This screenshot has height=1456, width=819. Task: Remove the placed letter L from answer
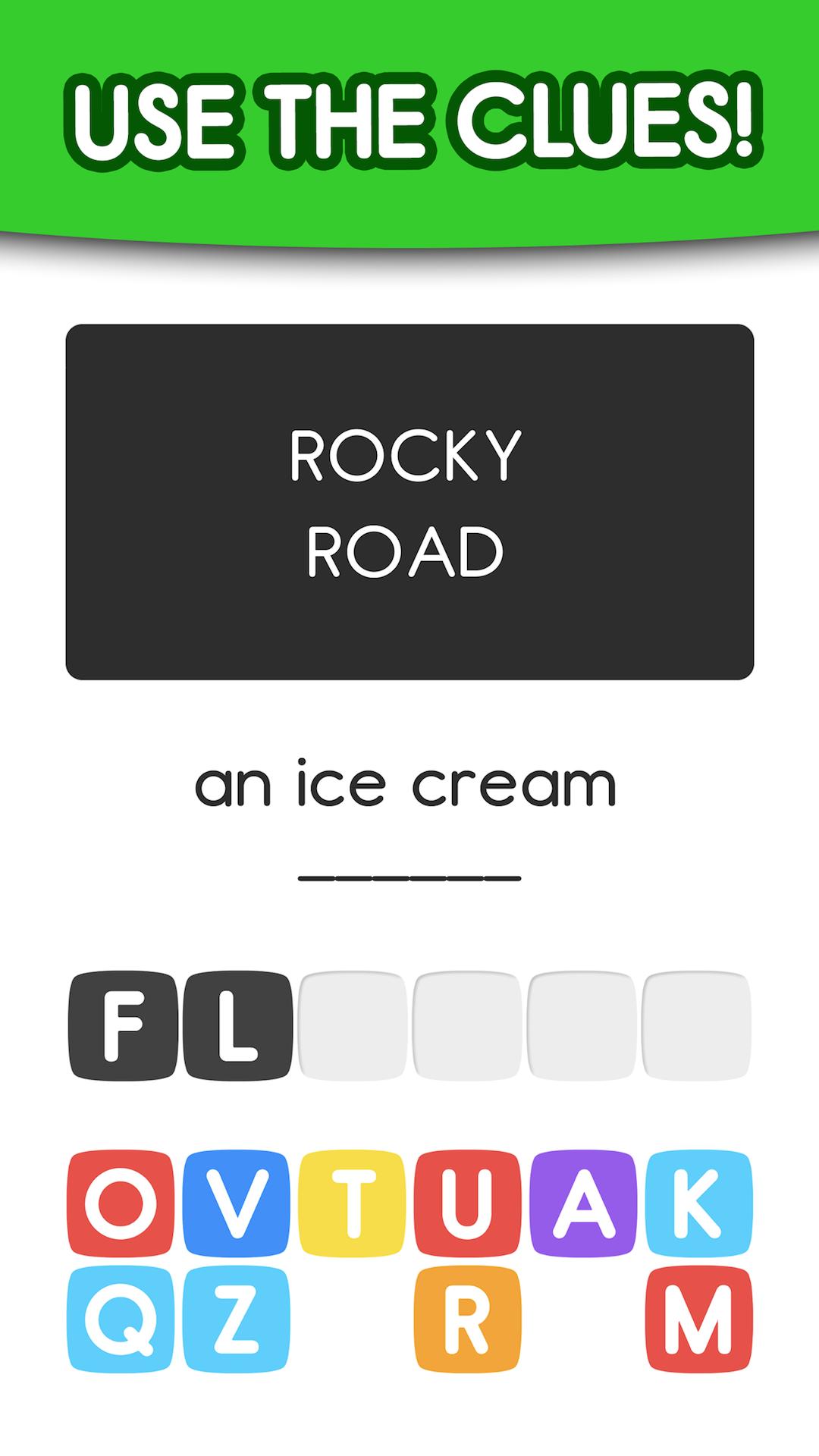pyautogui.click(x=238, y=1025)
